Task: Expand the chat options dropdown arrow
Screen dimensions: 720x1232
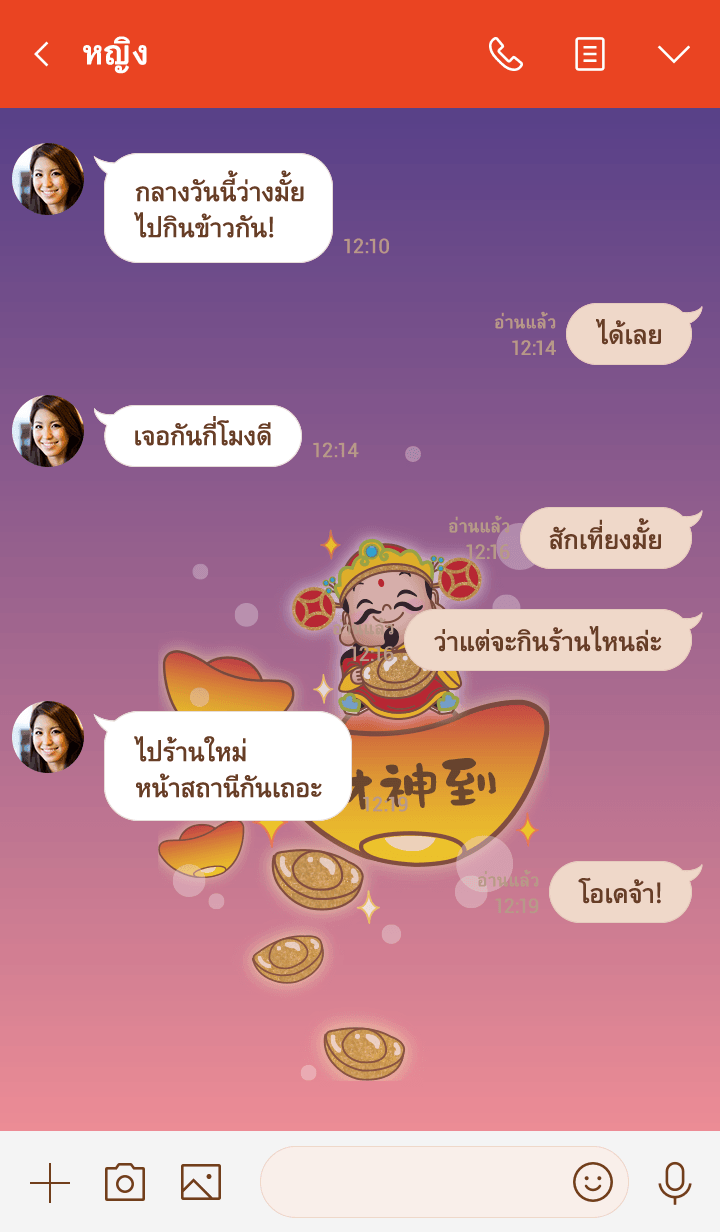Action: [x=674, y=54]
